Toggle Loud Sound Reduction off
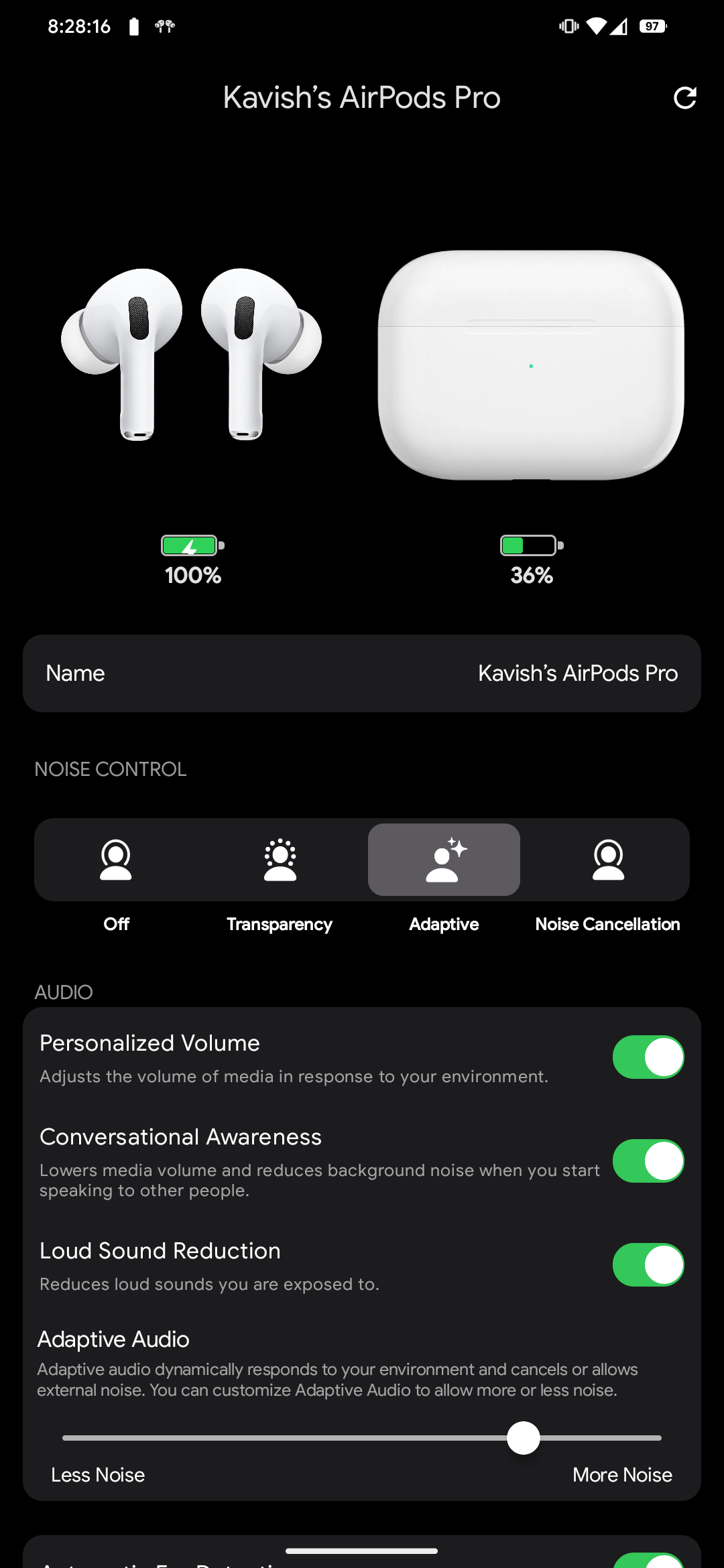This screenshot has height=1568, width=724. pos(648,1265)
